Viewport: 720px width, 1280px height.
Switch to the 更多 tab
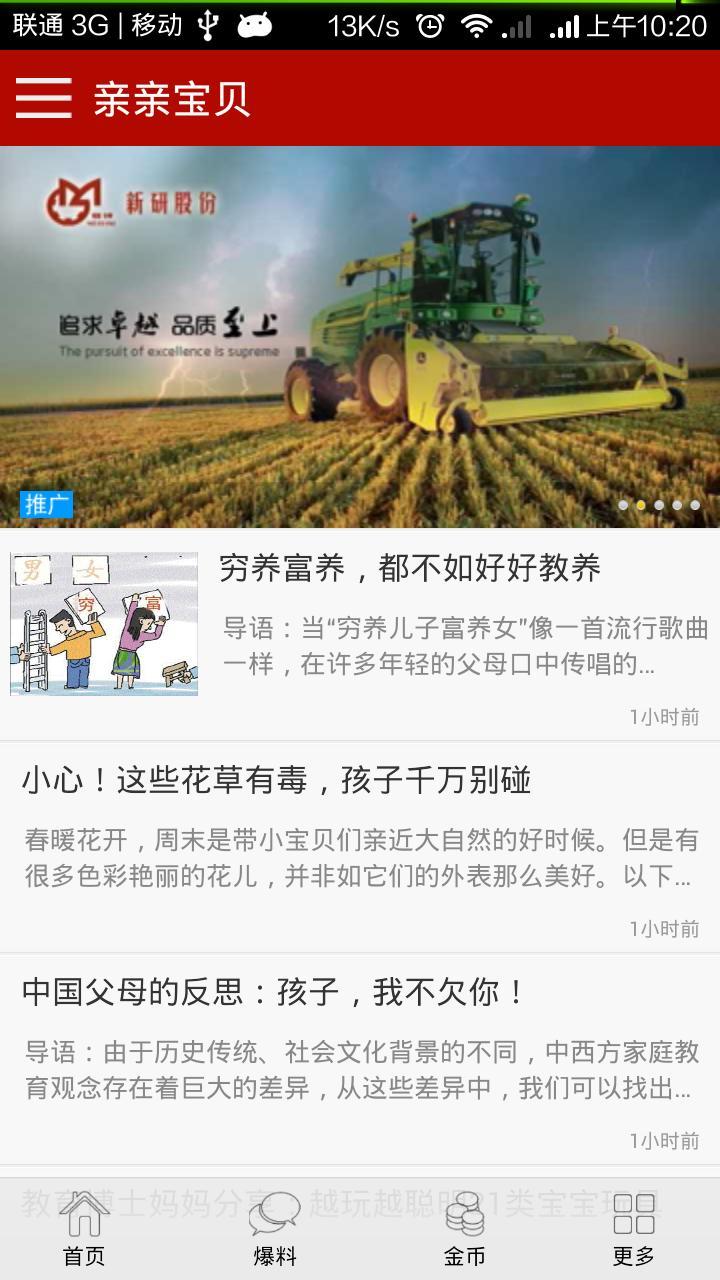(633, 1240)
